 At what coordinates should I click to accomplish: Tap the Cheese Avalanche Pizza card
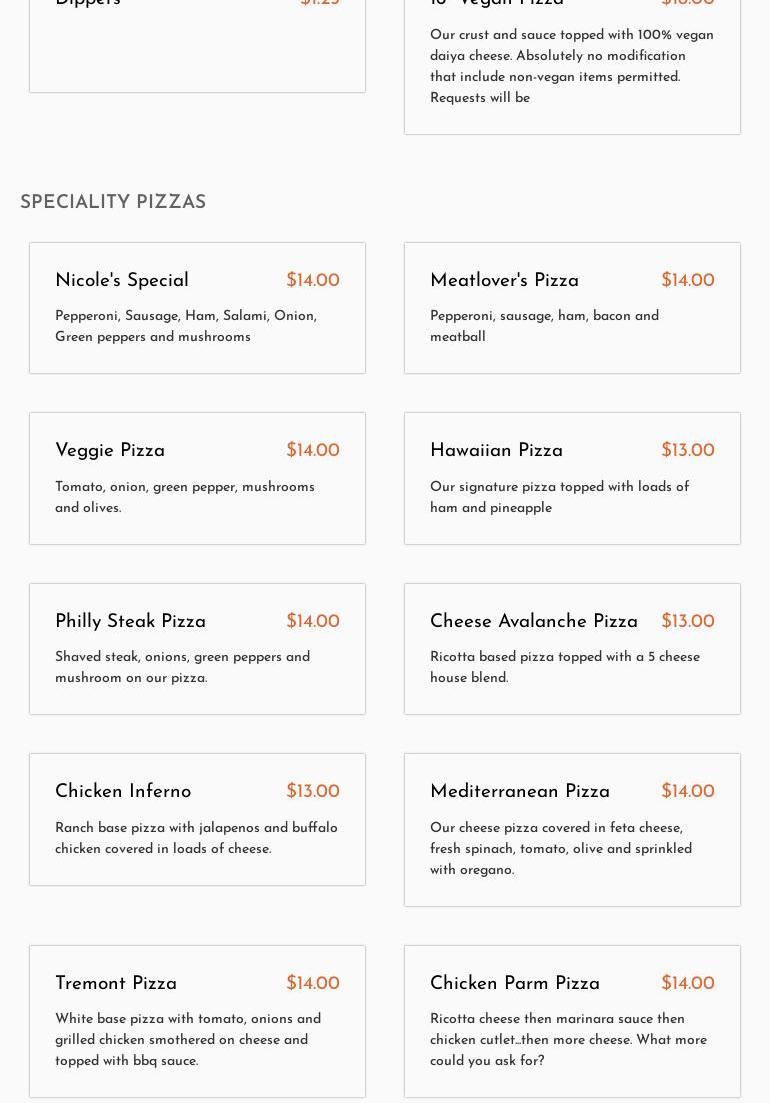tap(572, 649)
